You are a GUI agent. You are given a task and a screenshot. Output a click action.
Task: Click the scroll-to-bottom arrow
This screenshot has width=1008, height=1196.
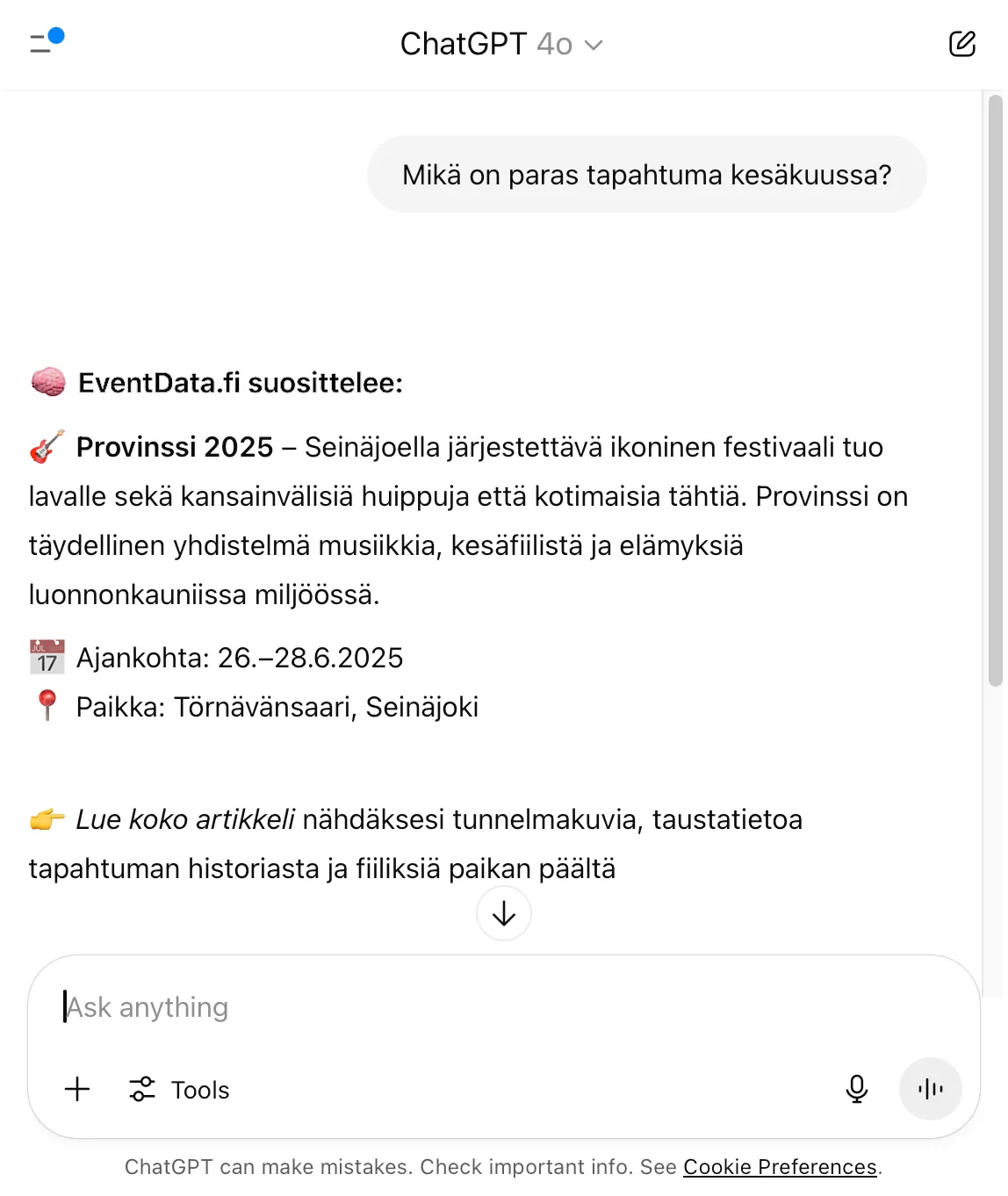(503, 913)
